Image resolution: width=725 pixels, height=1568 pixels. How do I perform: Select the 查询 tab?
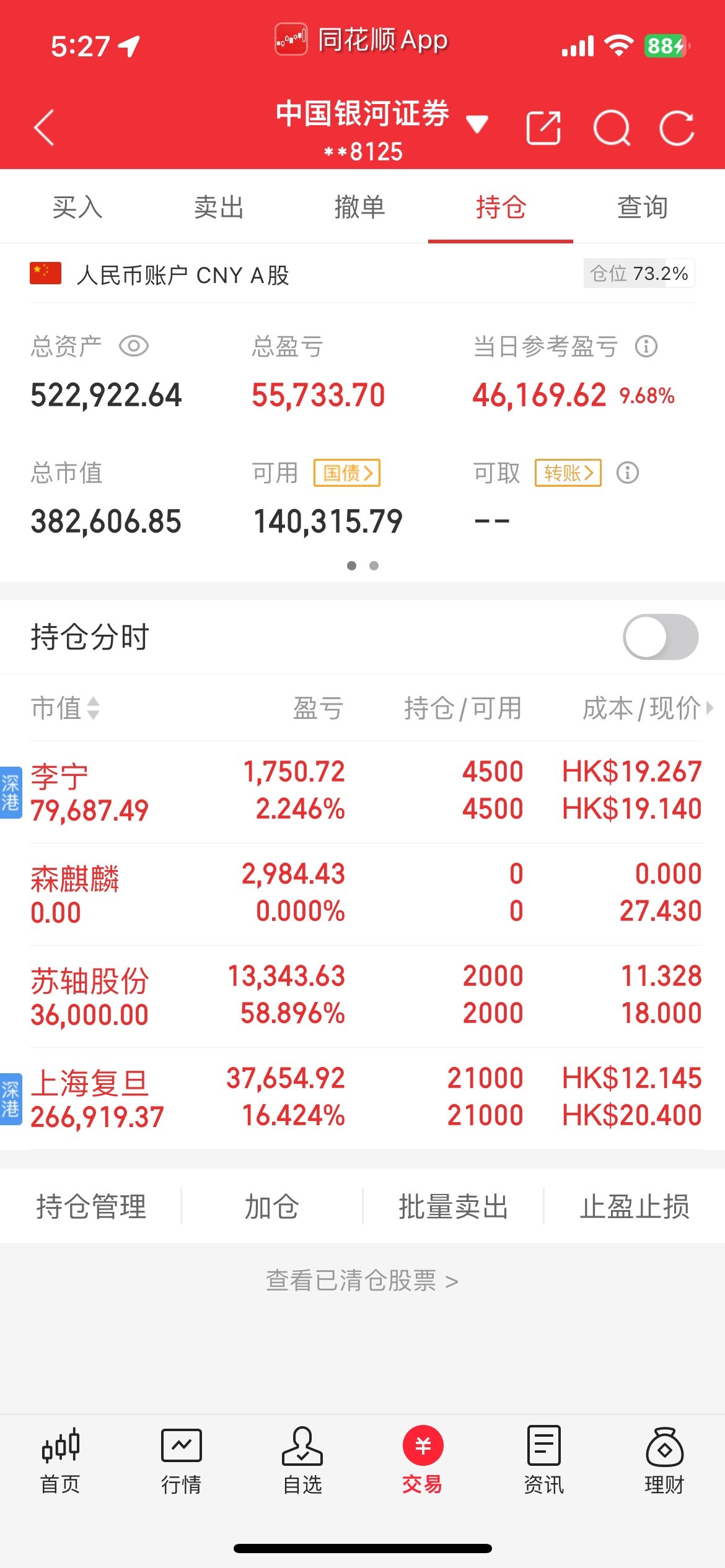(x=643, y=207)
